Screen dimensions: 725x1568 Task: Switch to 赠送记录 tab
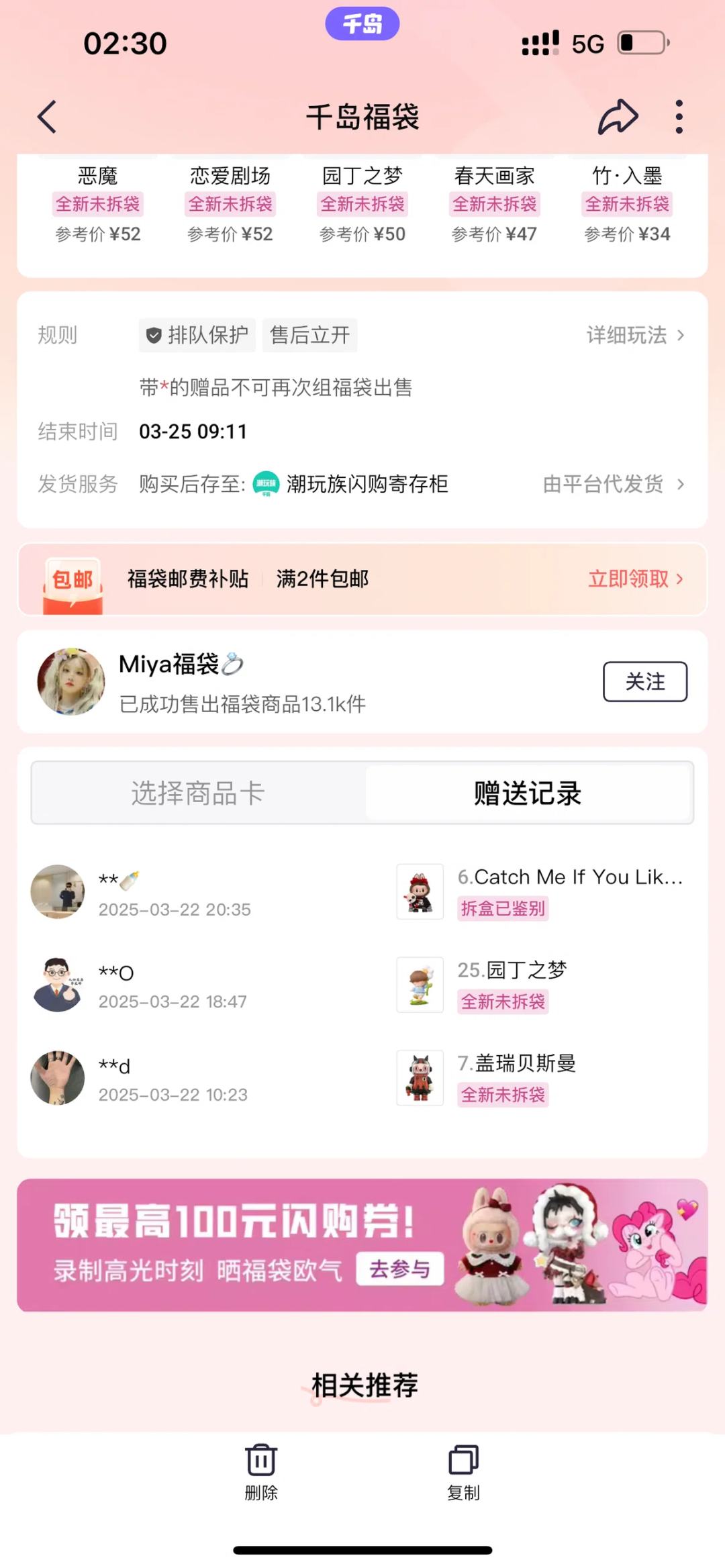pos(528,793)
